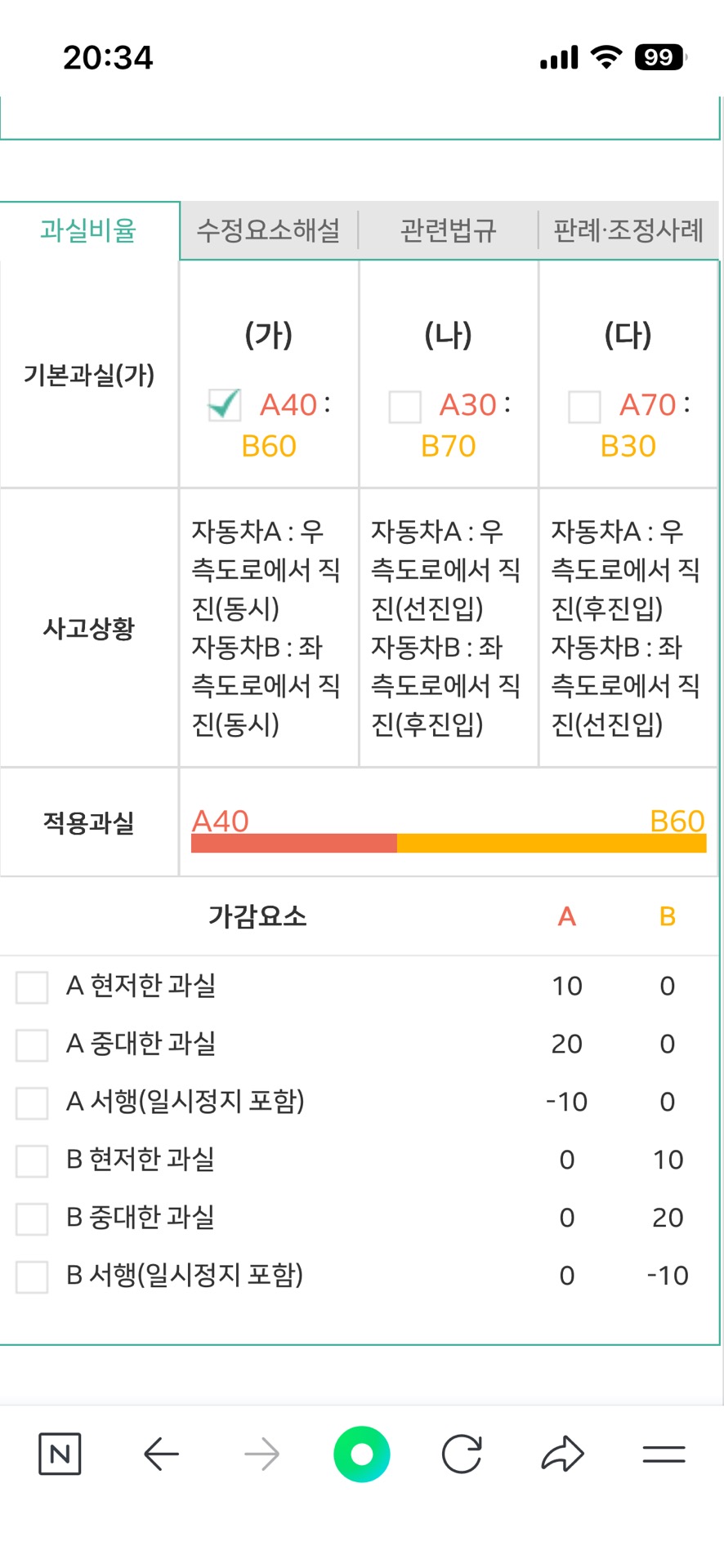Tick the B 중대한 과실 checkbox
This screenshot has width=724, height=1568.
tap(32, 1218)
